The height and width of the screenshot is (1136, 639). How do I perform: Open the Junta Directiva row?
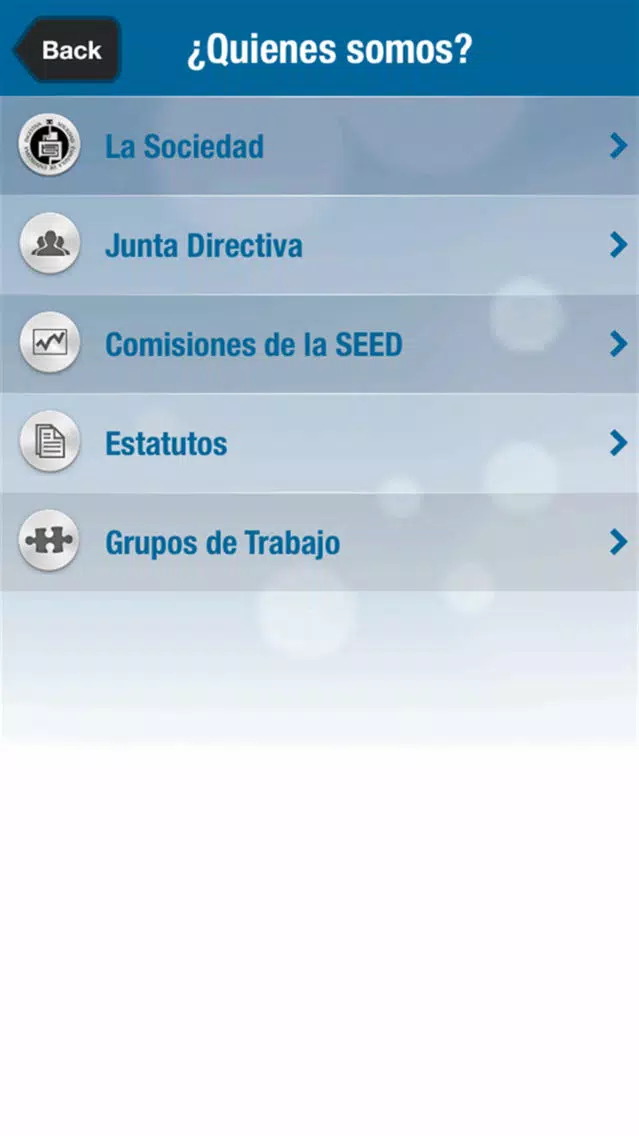(x=320, y=245)
